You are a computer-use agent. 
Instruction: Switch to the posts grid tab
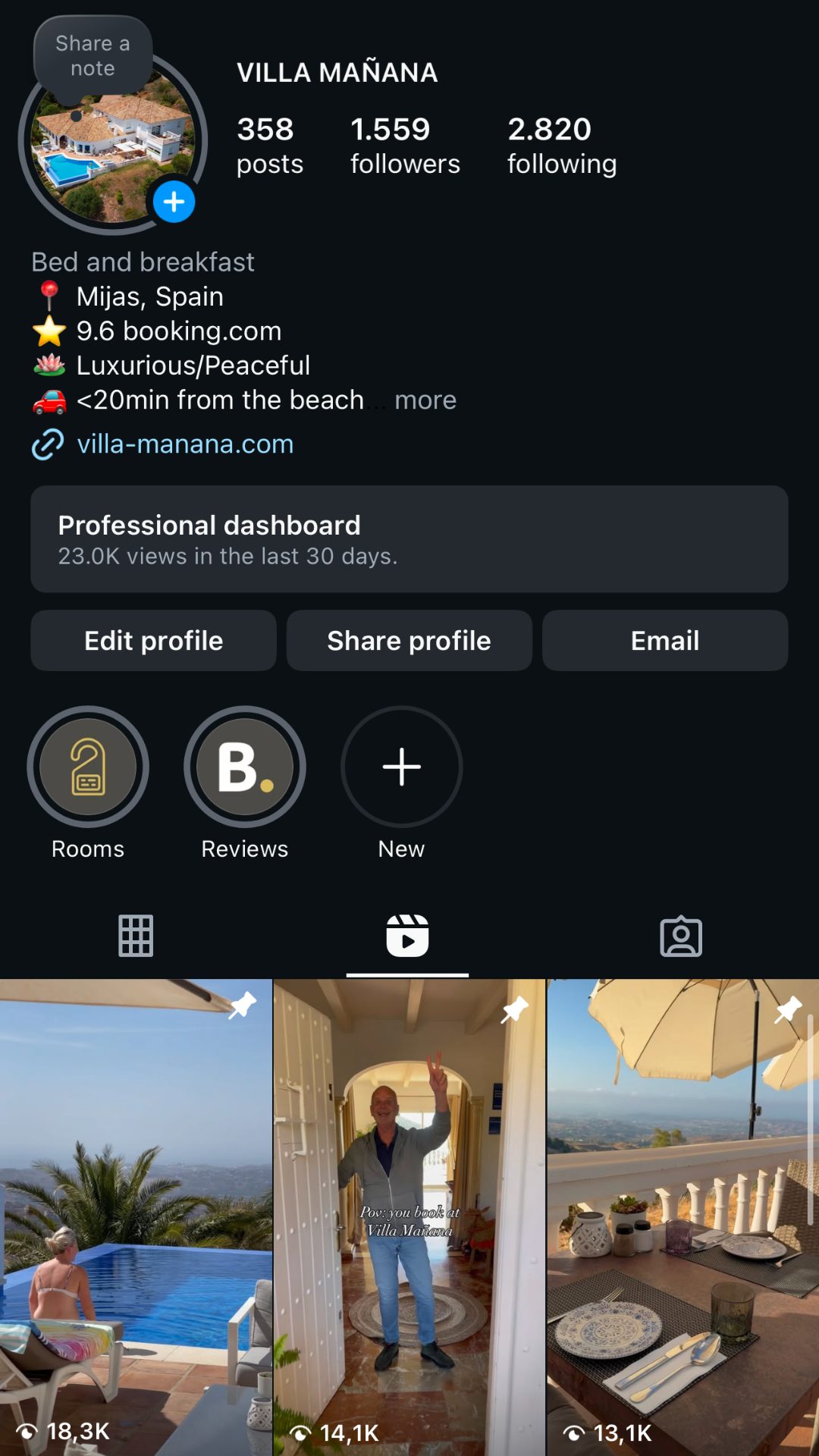coord(136,936)
